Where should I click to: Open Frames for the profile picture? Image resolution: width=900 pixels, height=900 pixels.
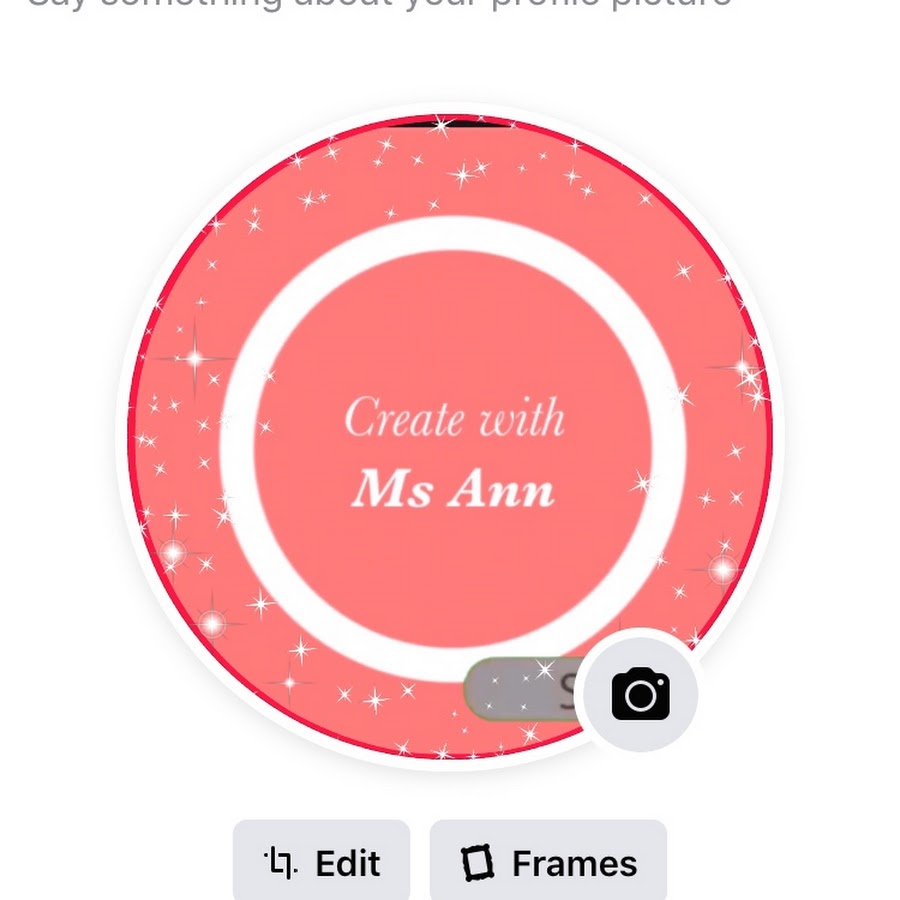coord(548,862)
